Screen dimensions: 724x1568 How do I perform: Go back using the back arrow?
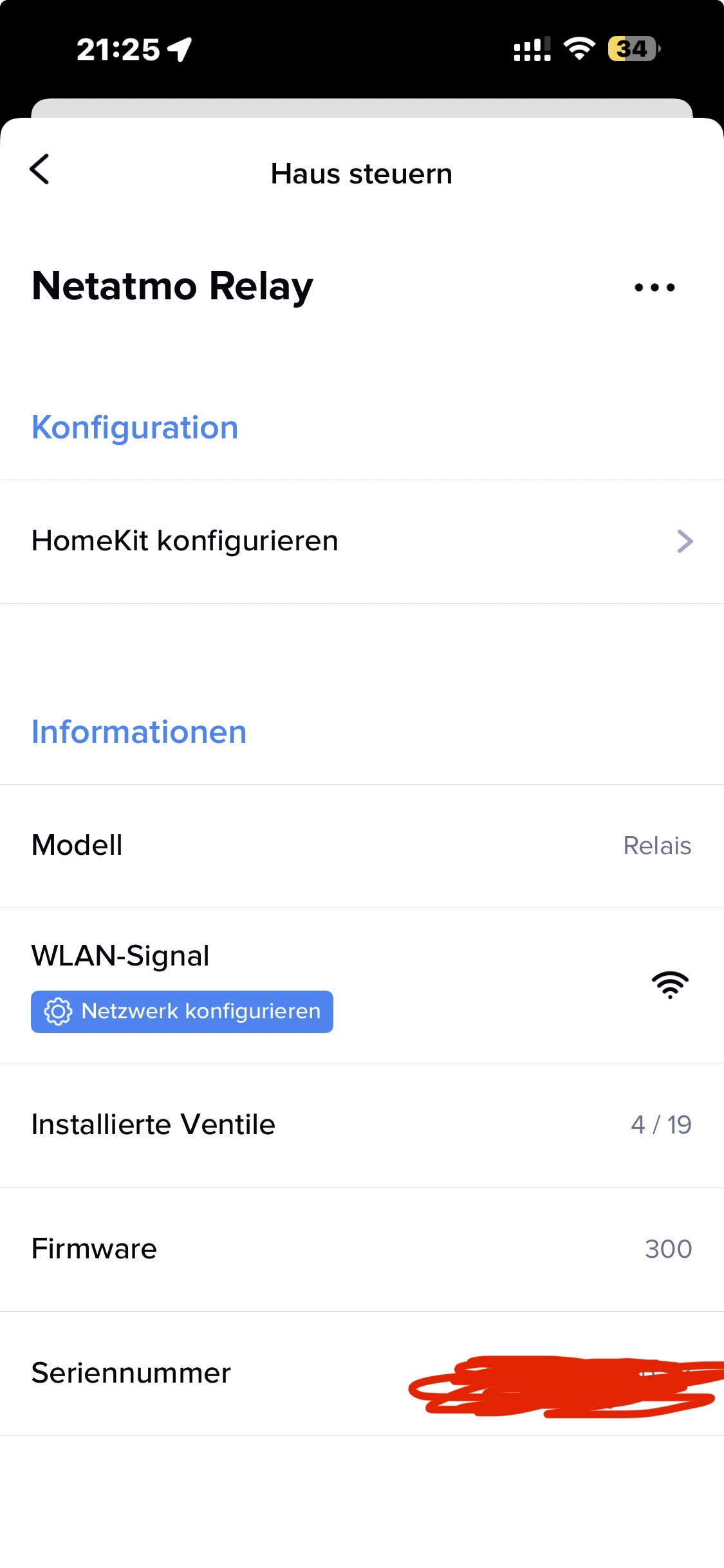40,170
